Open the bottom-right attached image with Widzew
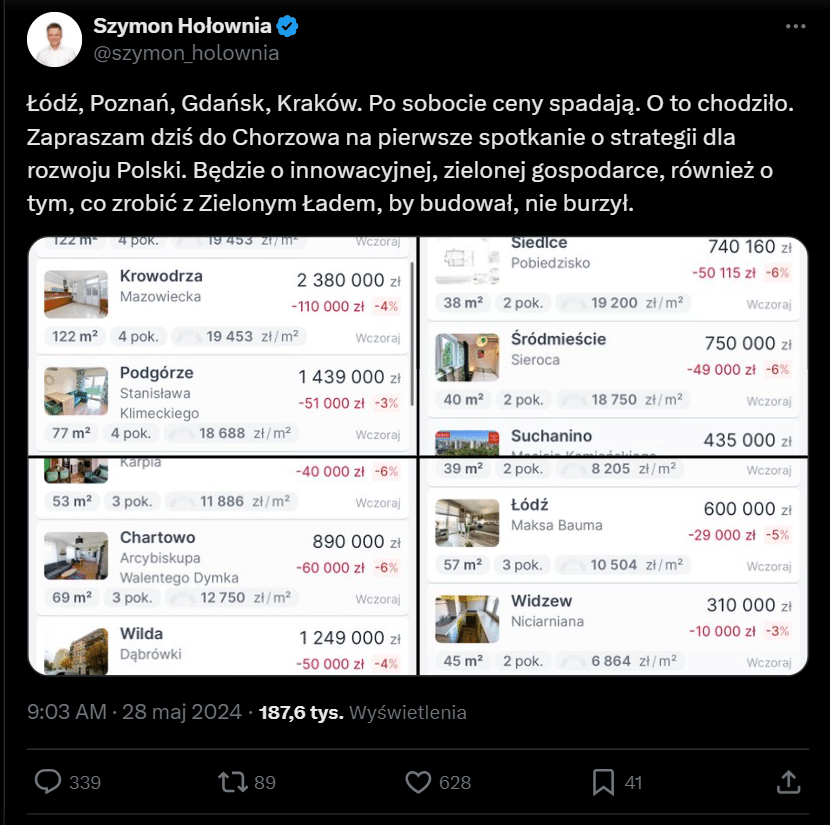Screen dimensions: 830x825 (x=612, y=567)
